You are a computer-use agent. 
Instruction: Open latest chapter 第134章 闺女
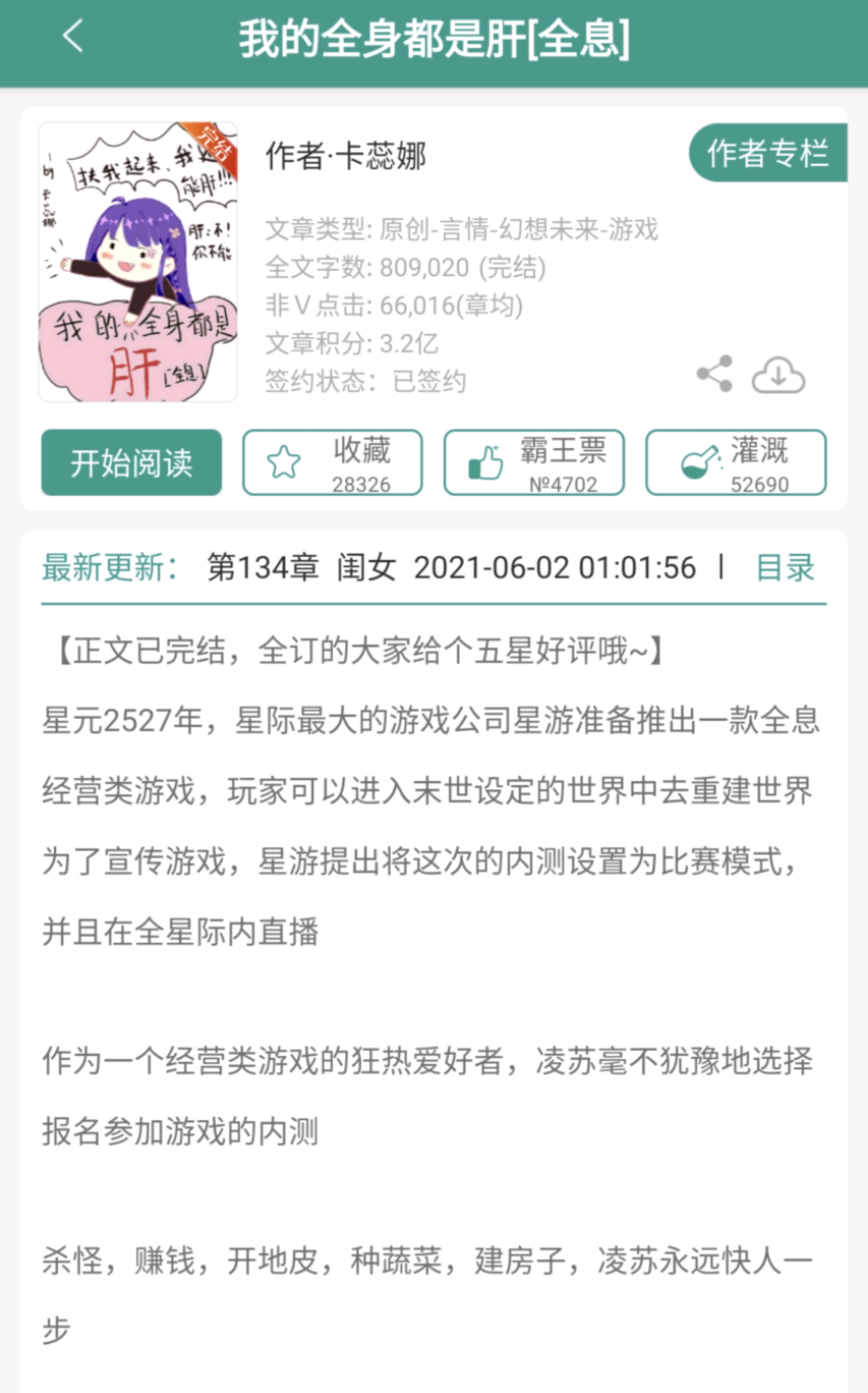click(x=301, y=567)
